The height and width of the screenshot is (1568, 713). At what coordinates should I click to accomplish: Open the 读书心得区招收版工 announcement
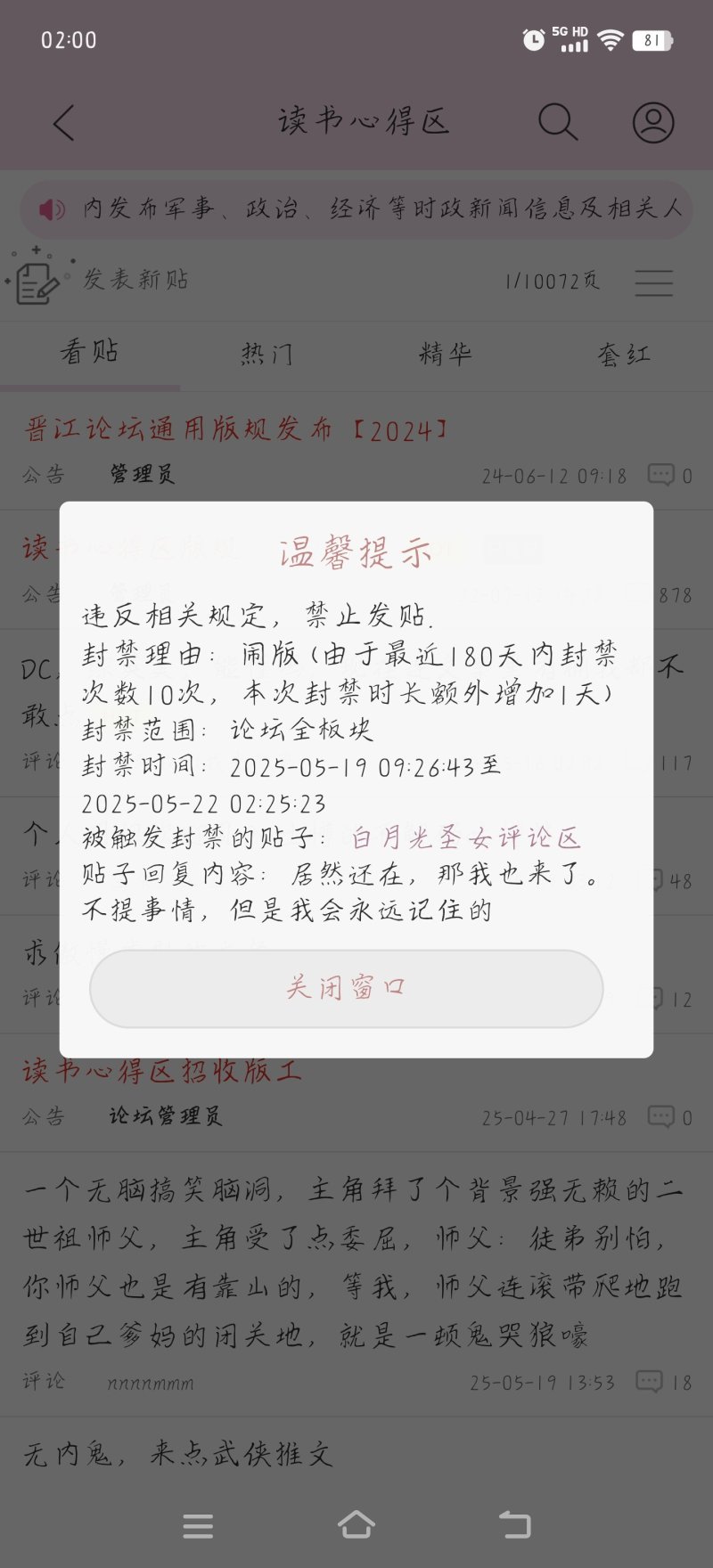162,1070
